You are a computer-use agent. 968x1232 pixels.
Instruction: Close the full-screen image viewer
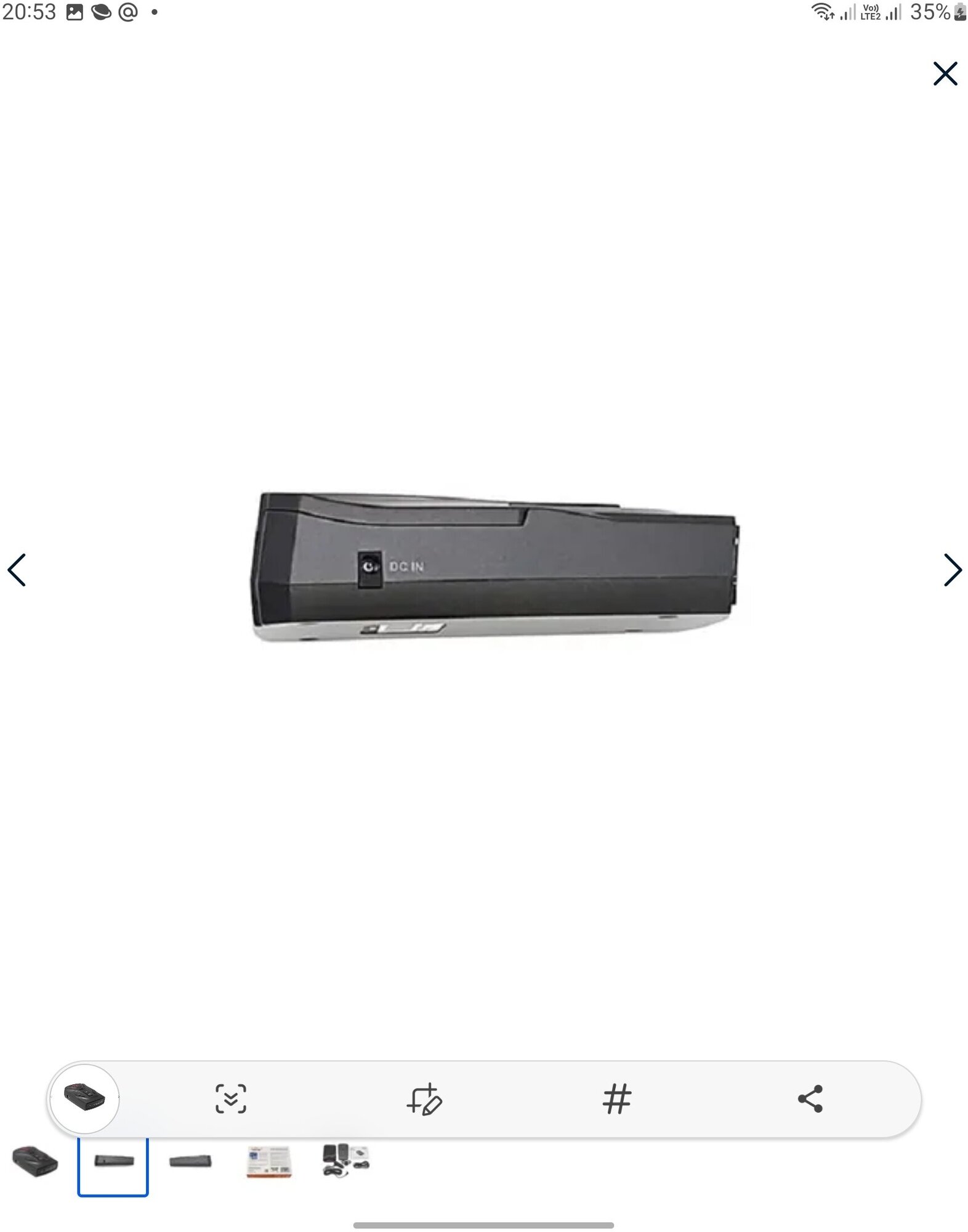click(945, 74)
